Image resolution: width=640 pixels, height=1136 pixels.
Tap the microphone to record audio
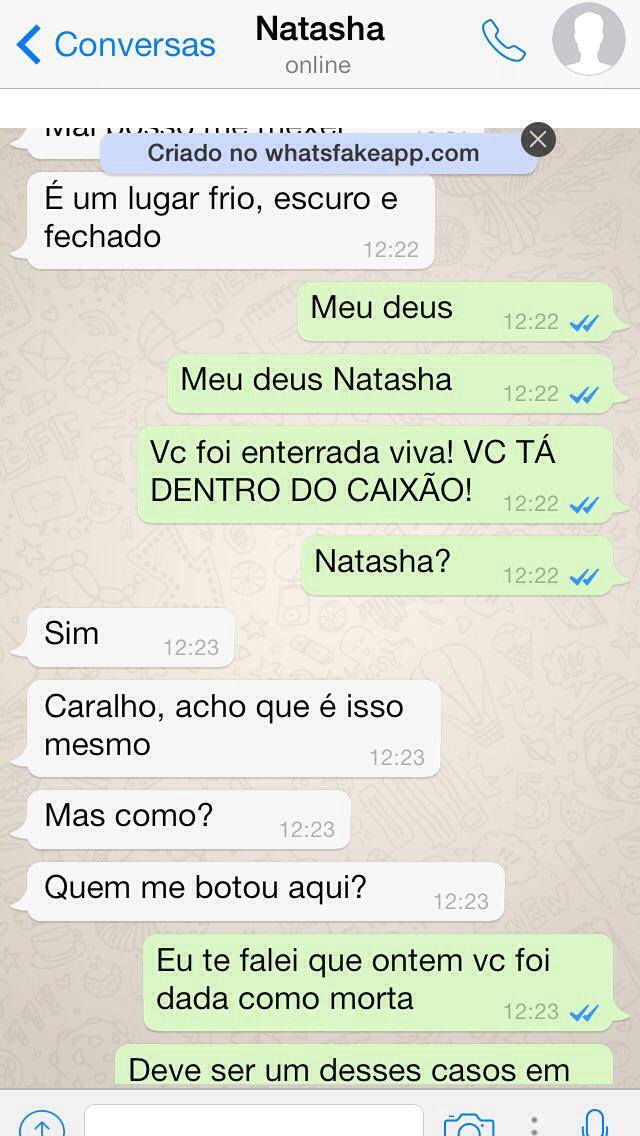click(595, 1123)
